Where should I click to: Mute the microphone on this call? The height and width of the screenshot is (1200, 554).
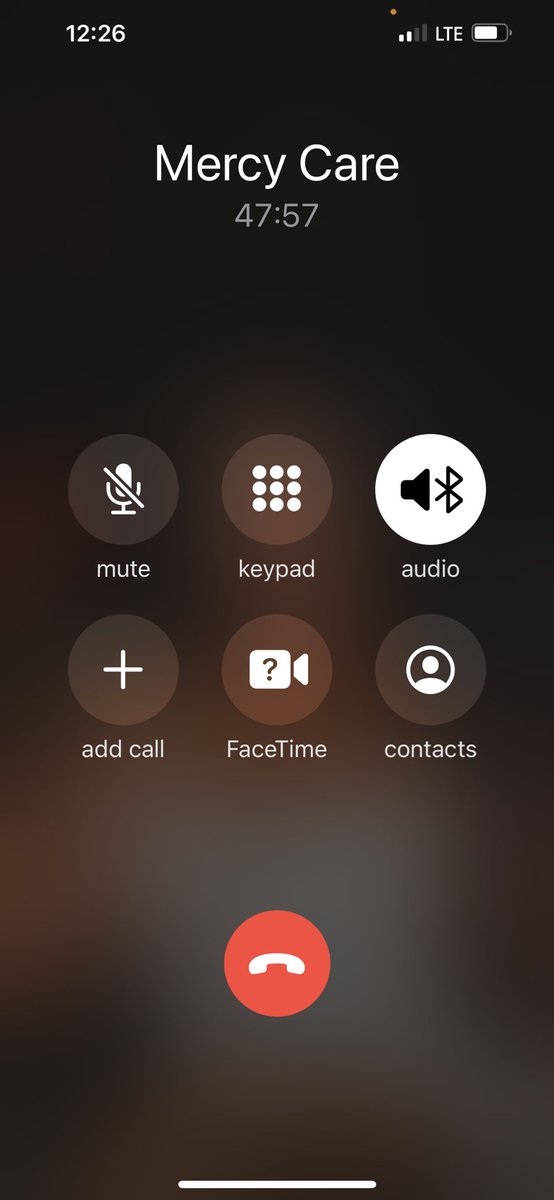(x=123, y=489)
